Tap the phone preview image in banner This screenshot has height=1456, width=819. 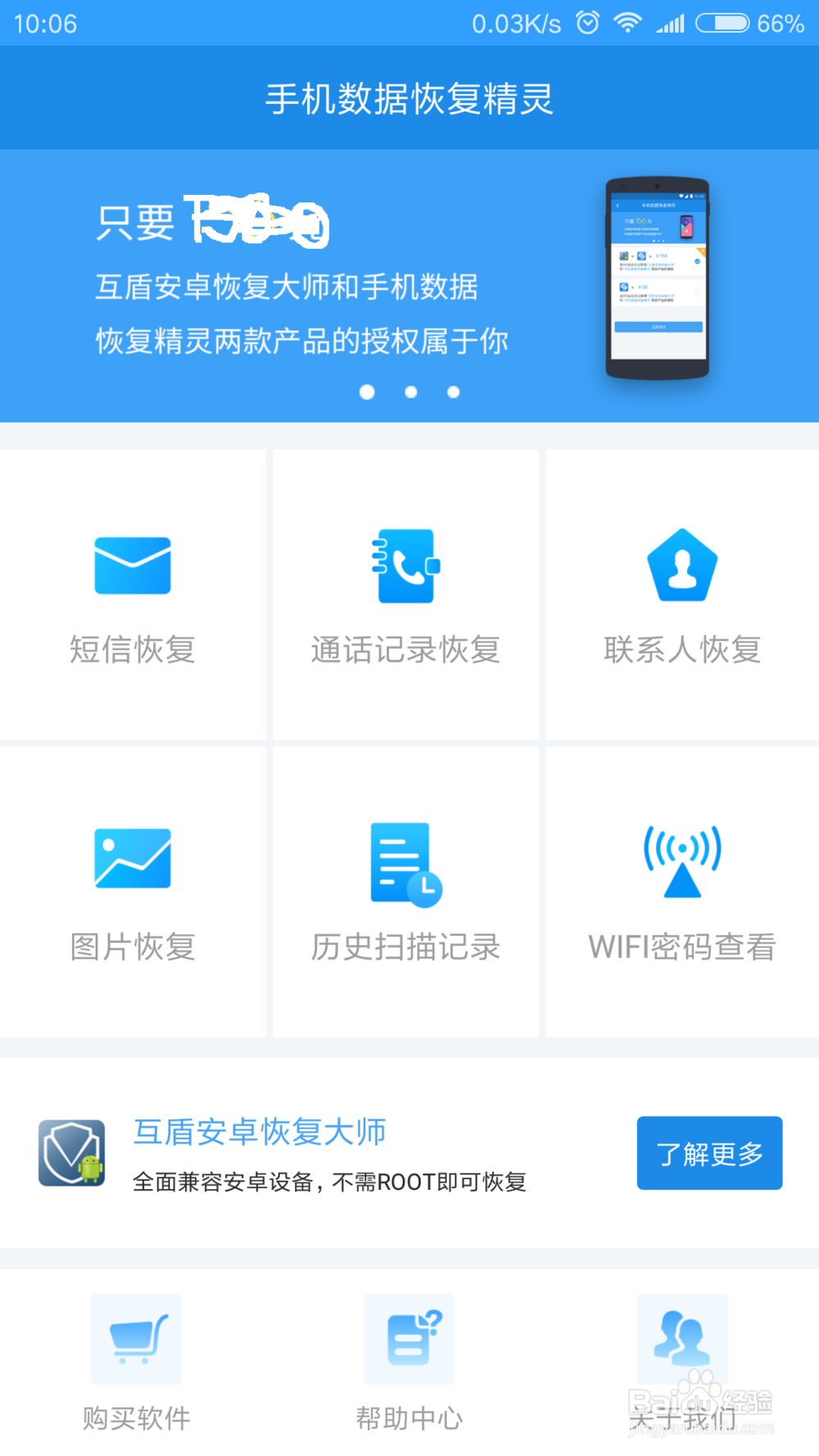click(x=658, y=278)
